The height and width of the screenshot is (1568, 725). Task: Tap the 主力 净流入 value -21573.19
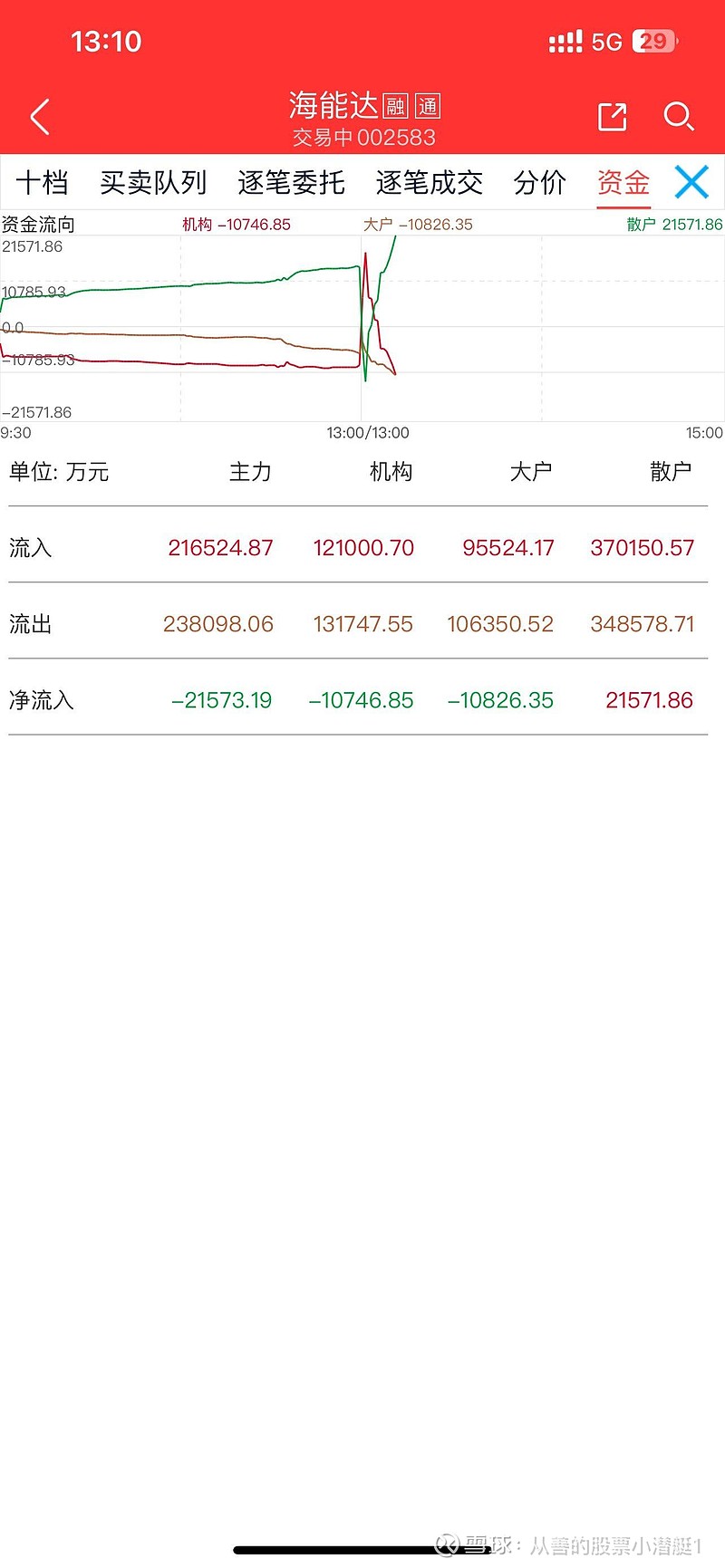(220, 699)
